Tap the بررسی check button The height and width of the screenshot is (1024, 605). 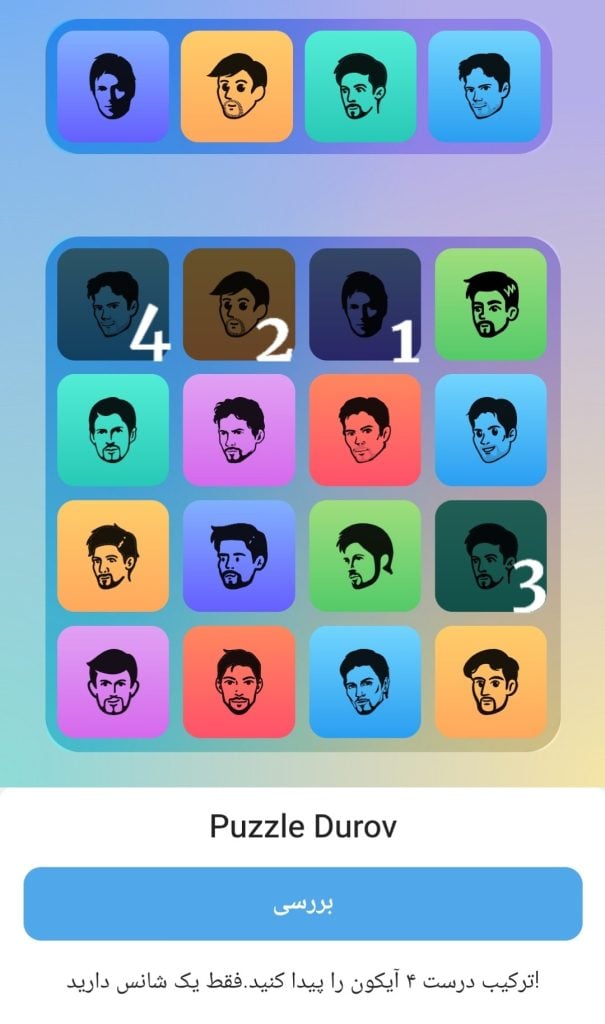(302, 903)
